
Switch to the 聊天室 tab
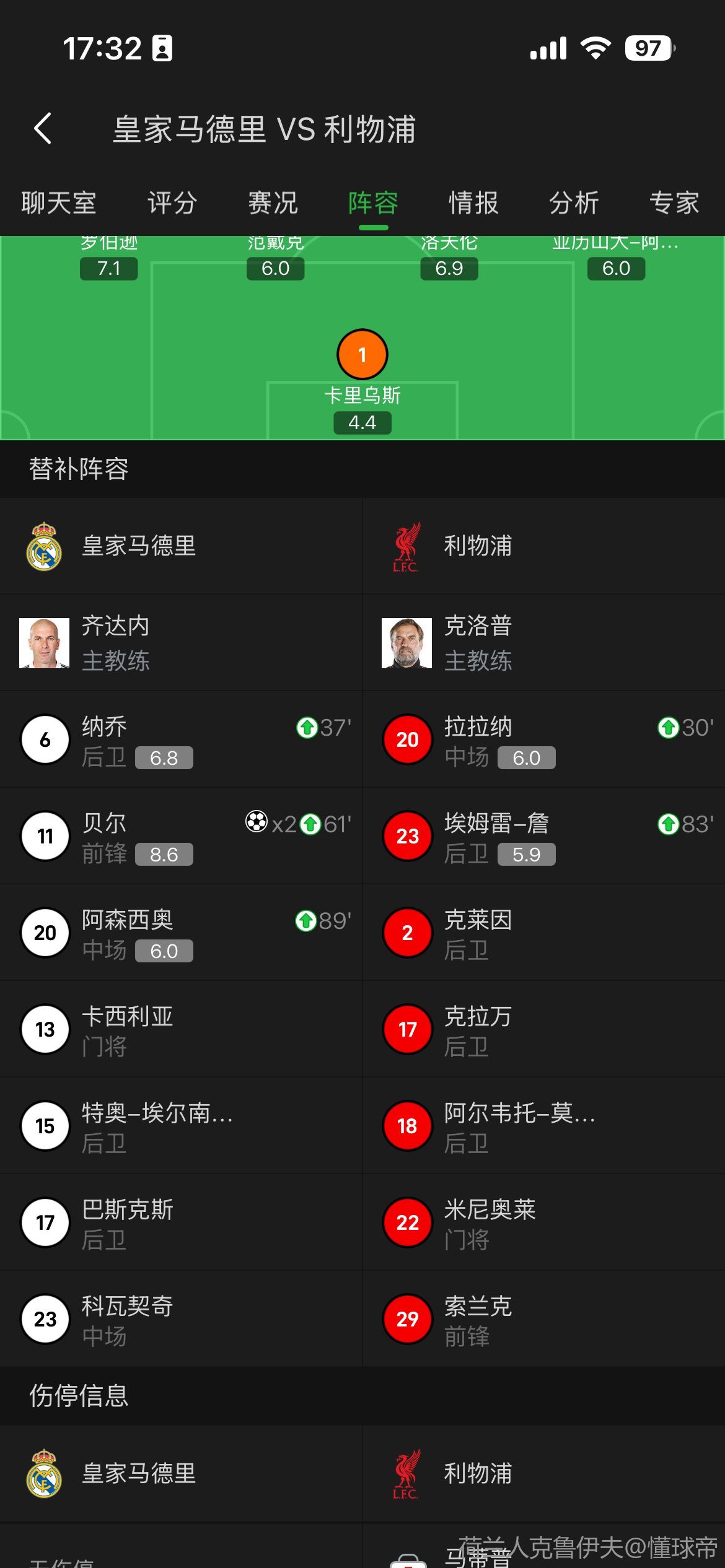[x=59, y=203]
